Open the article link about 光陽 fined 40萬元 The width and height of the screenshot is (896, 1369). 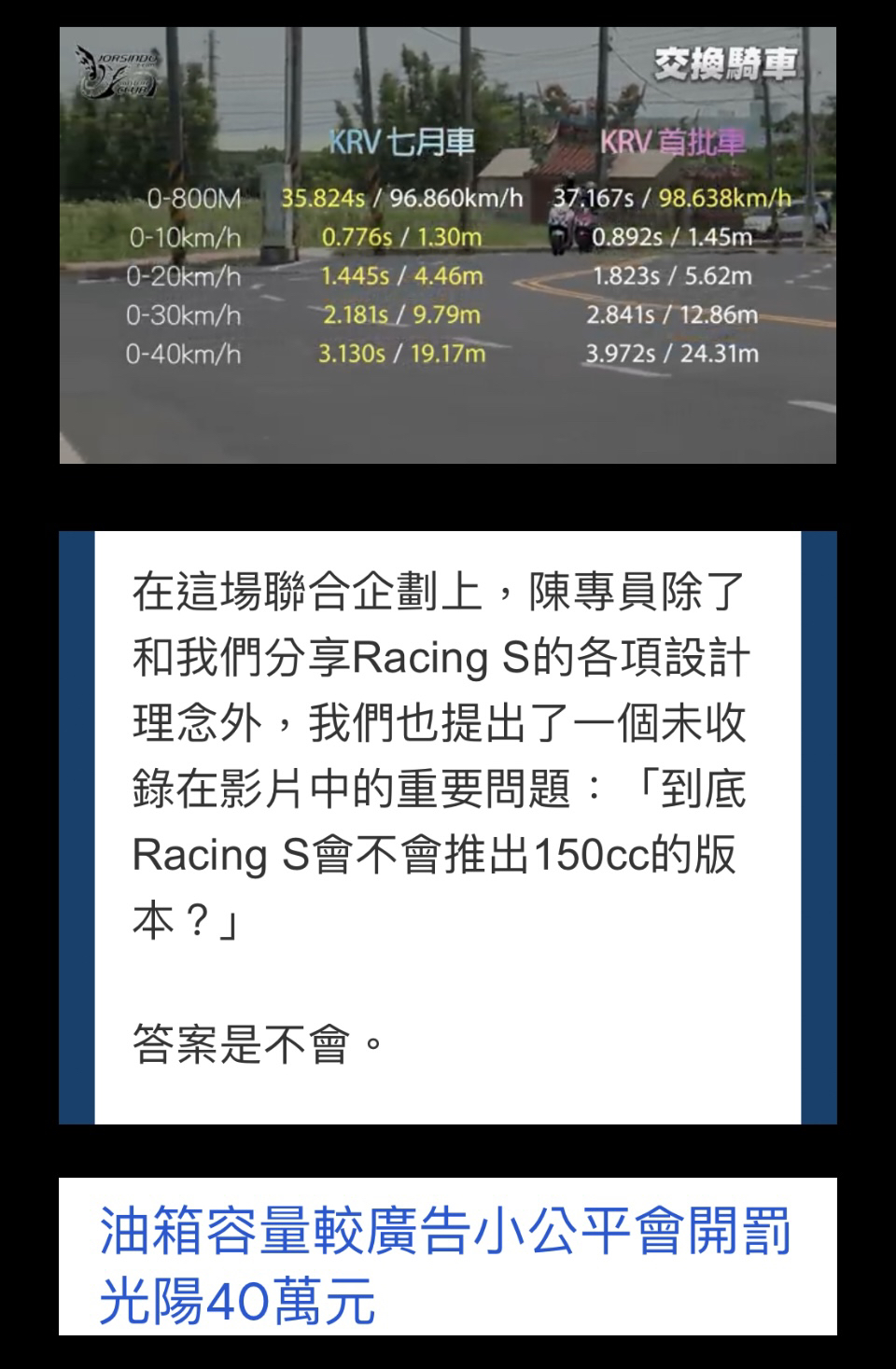tap(444, 1264)
